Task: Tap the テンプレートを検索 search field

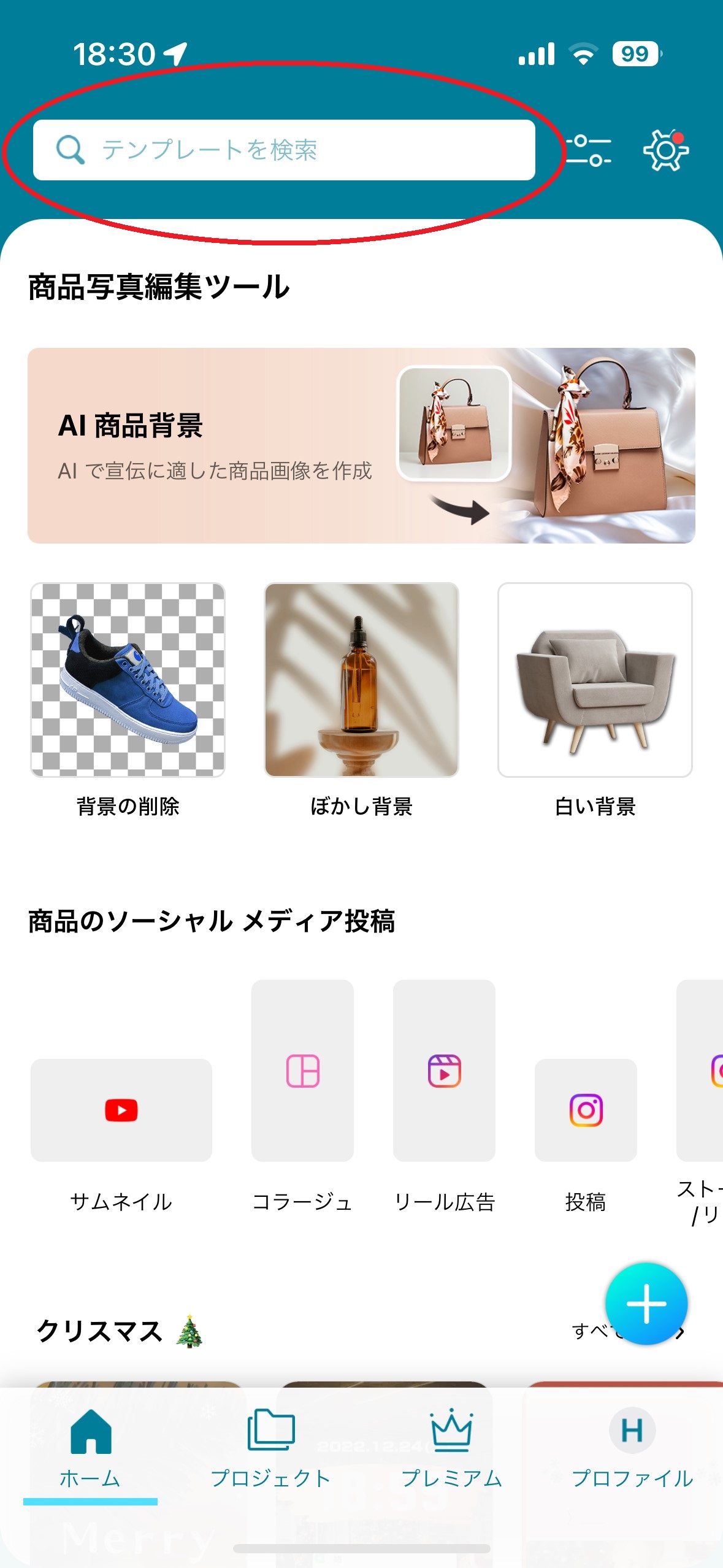Action: click(283, 150)
